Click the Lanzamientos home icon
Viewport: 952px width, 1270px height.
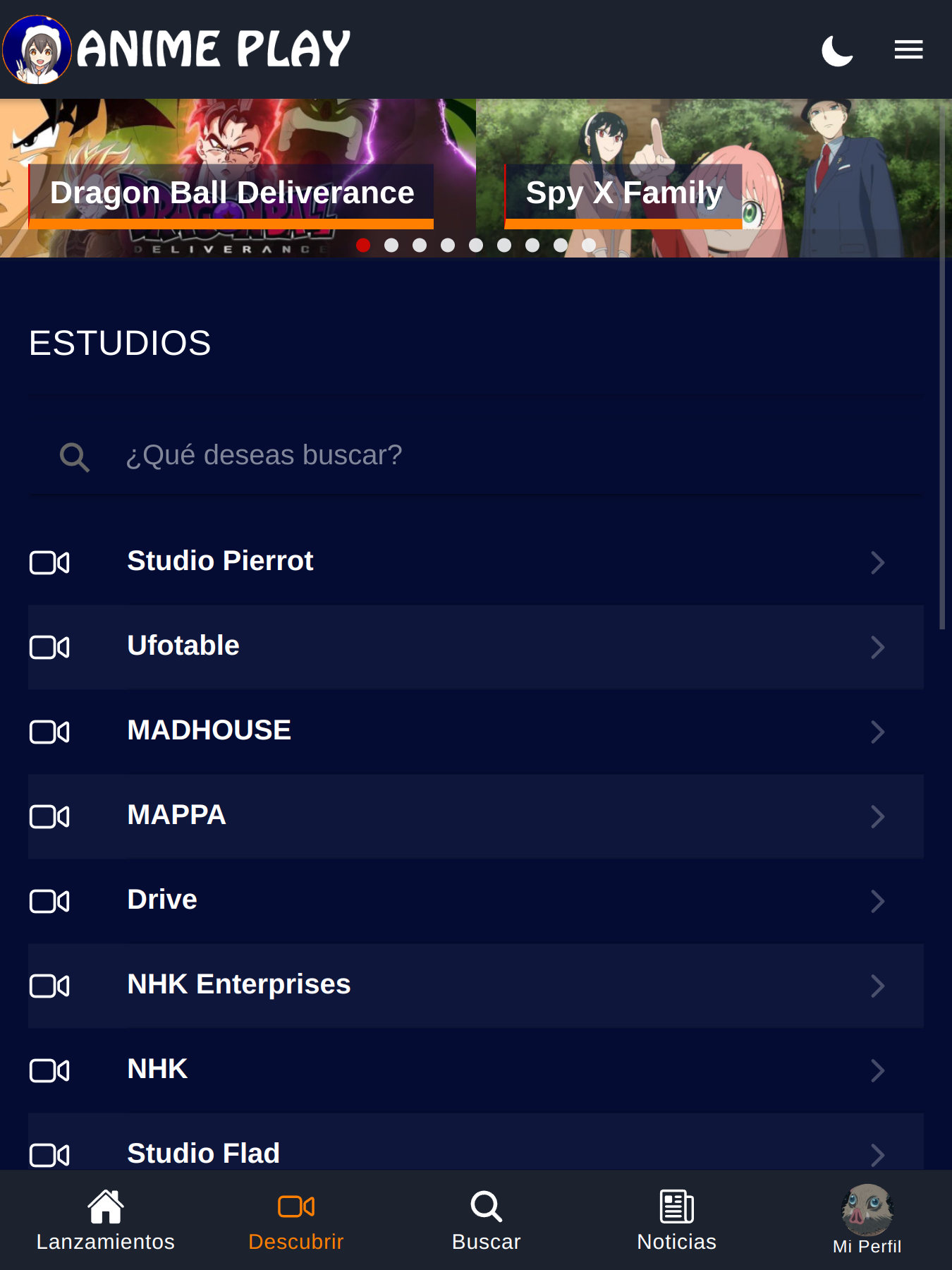(105, 1206)
